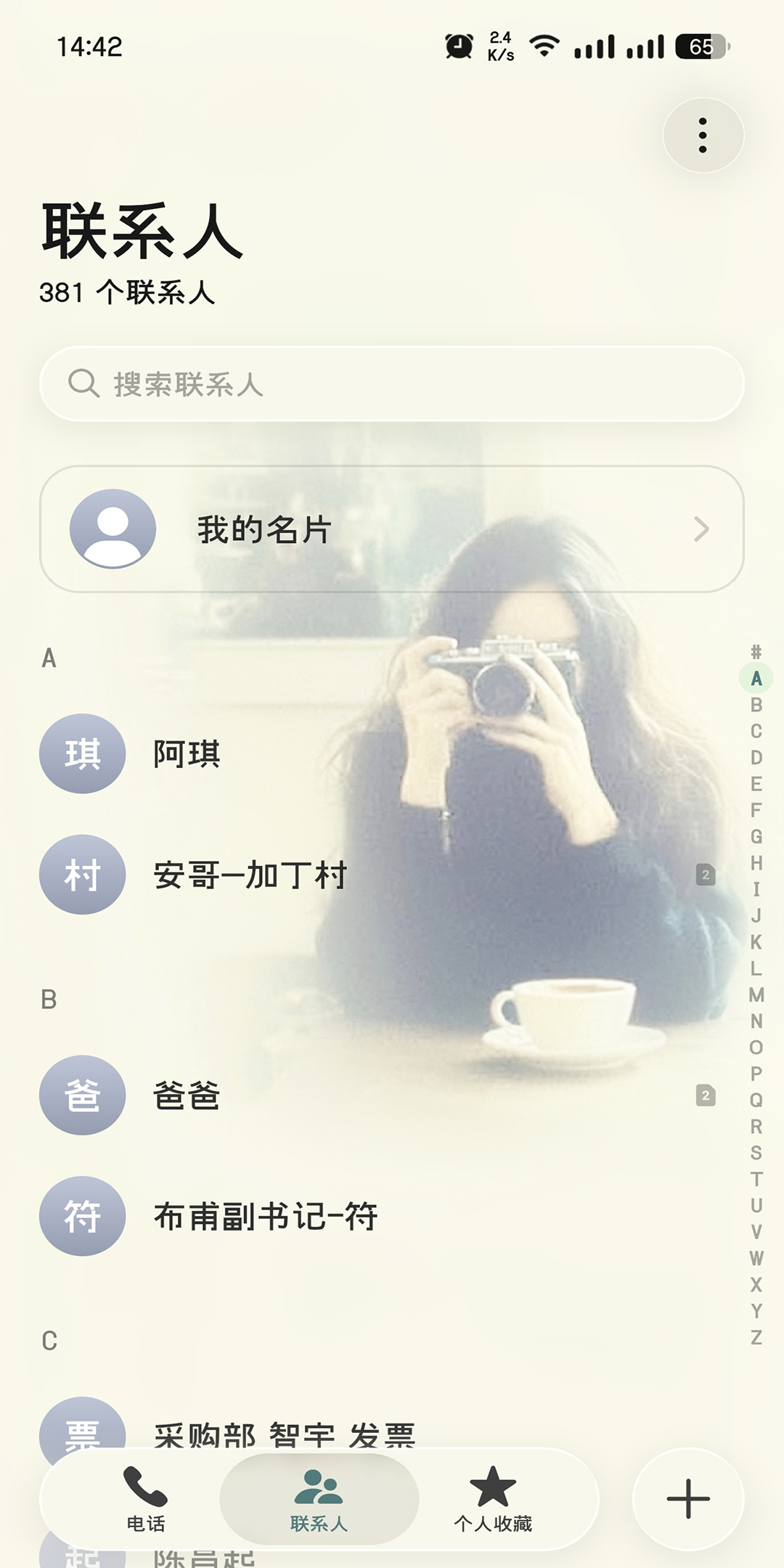Switch to the 联系人 tab
Screen dimensions: 784x1568
(319, 1500)
